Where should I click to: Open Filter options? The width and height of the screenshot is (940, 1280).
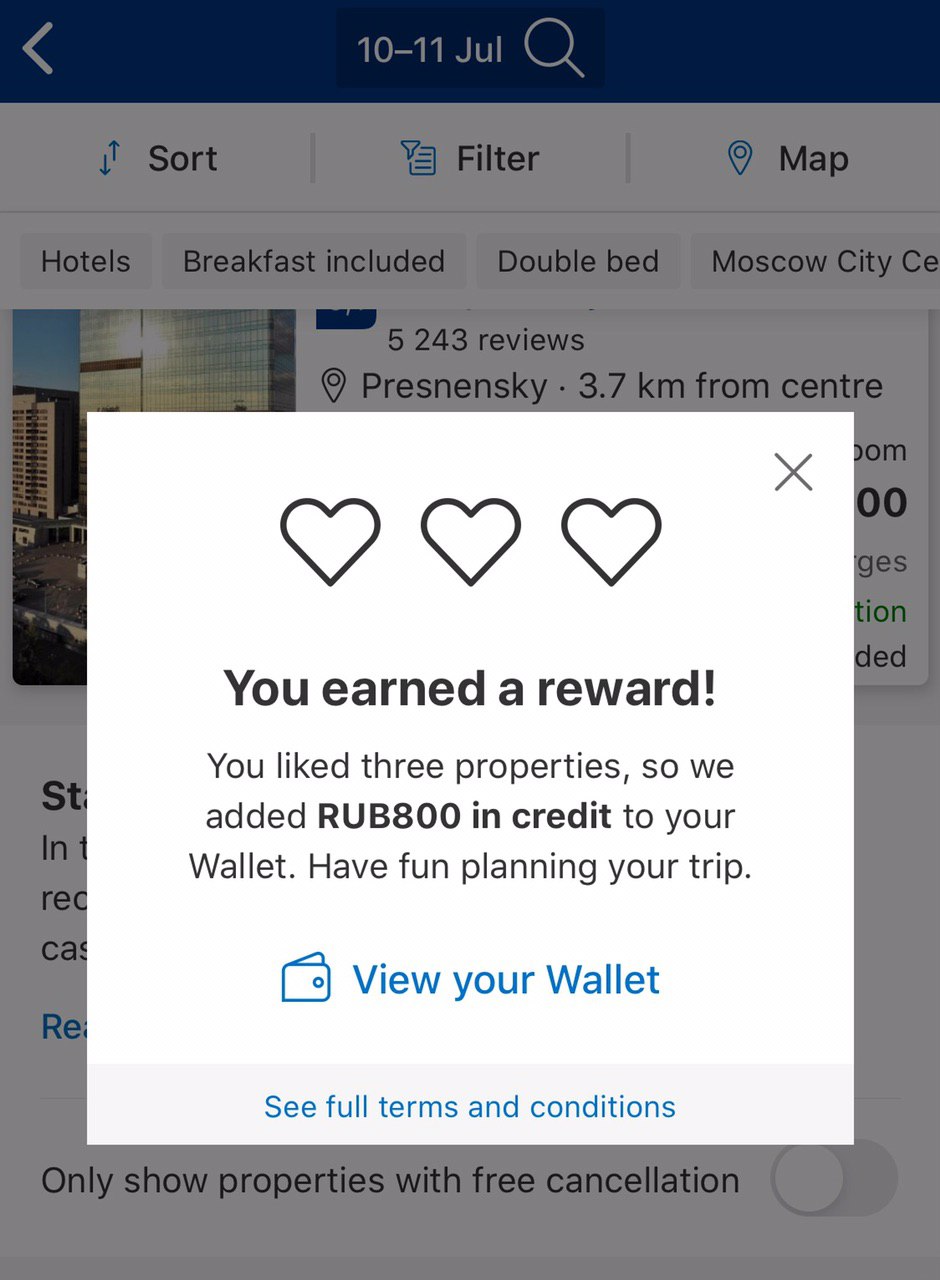470,158
